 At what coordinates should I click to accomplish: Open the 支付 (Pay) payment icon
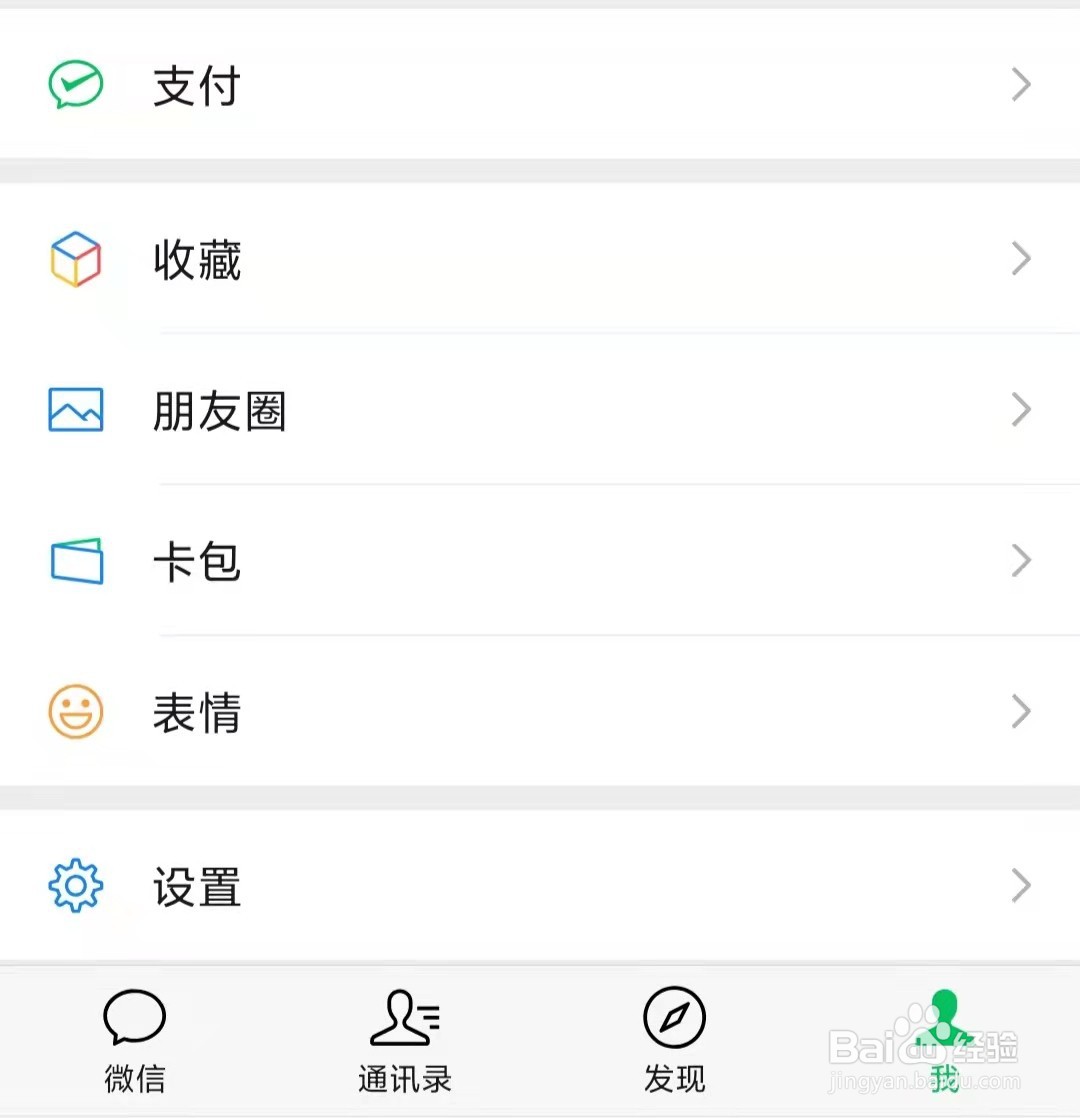75,85
